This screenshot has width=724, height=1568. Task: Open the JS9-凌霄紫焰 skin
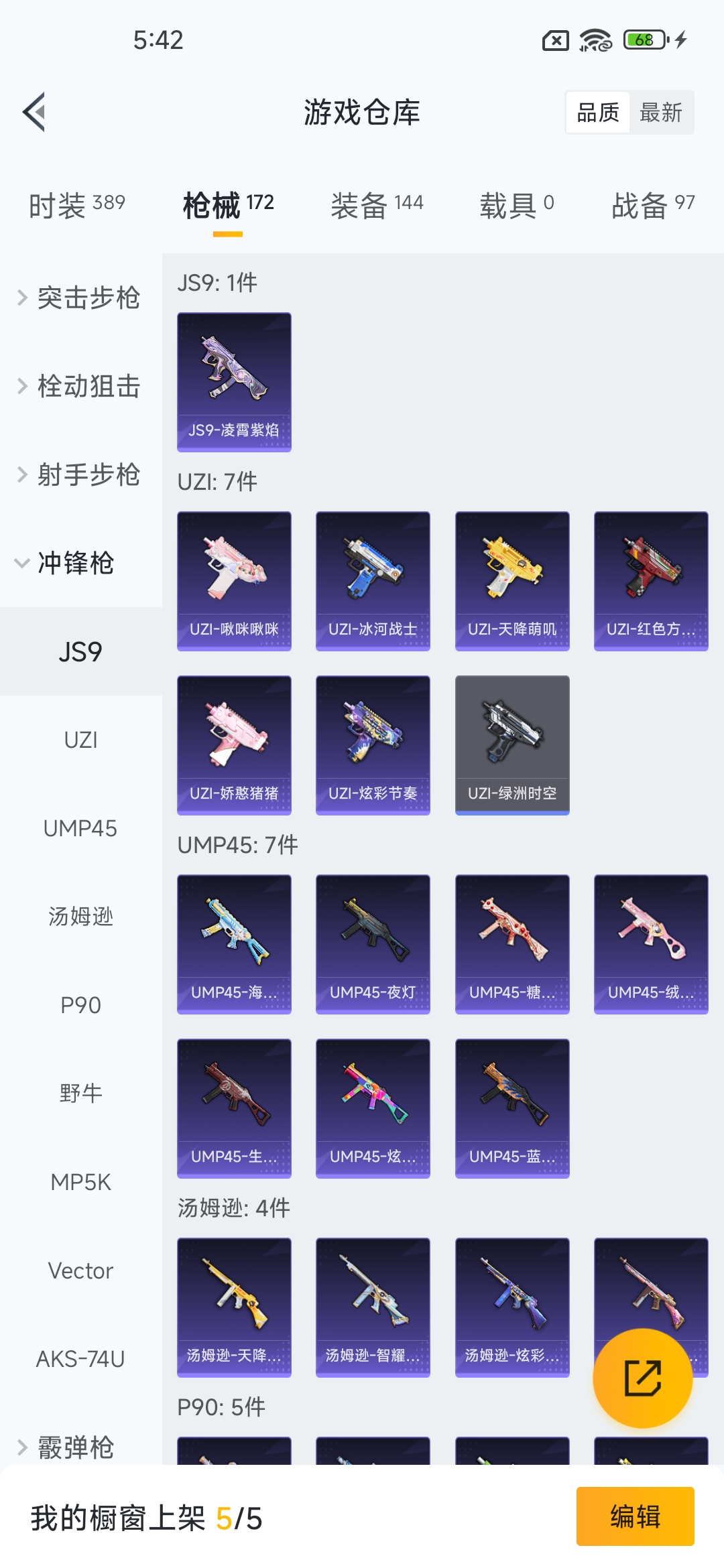234,382
